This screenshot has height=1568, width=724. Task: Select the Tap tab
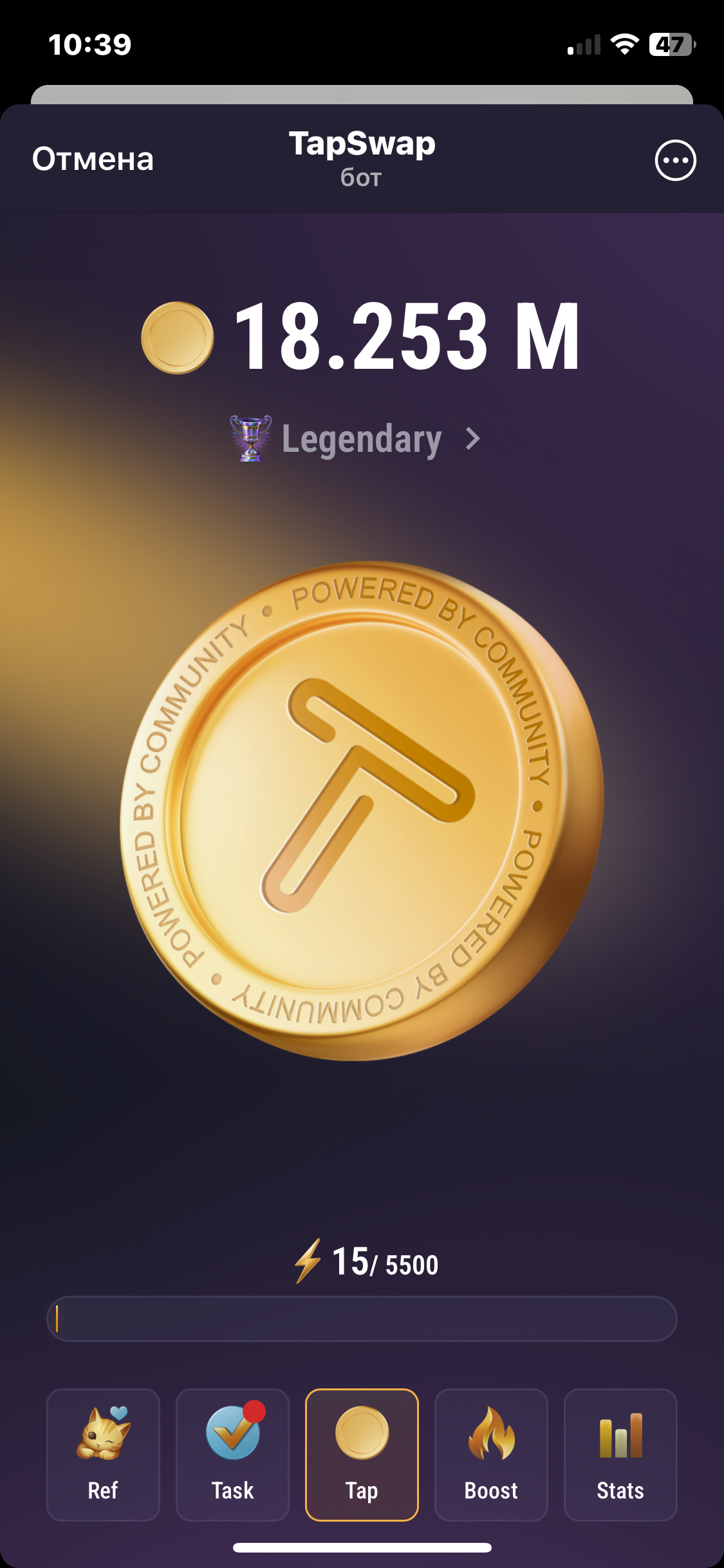coord(362,1455)
